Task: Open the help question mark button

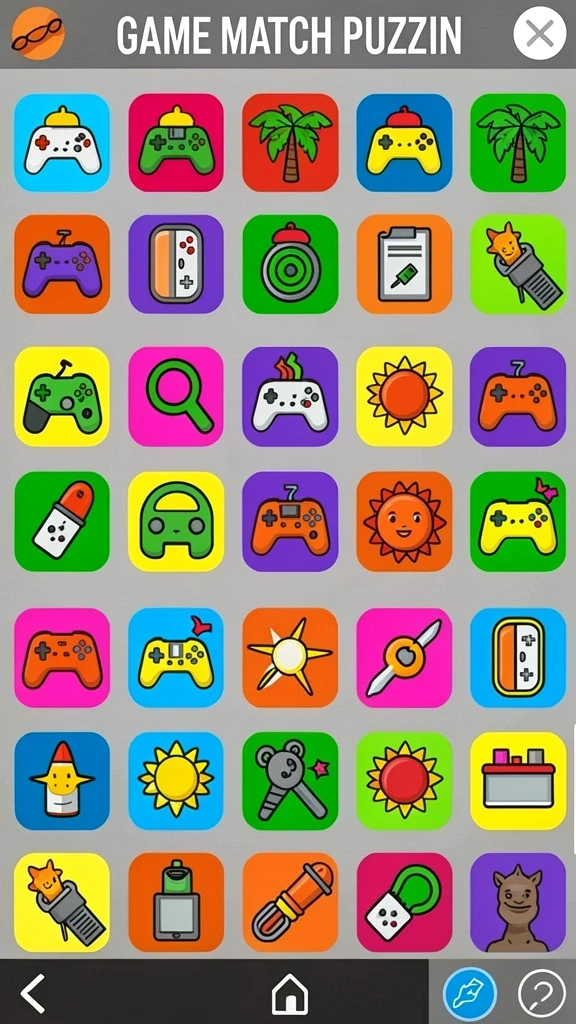Action: (x=542, y=994)
